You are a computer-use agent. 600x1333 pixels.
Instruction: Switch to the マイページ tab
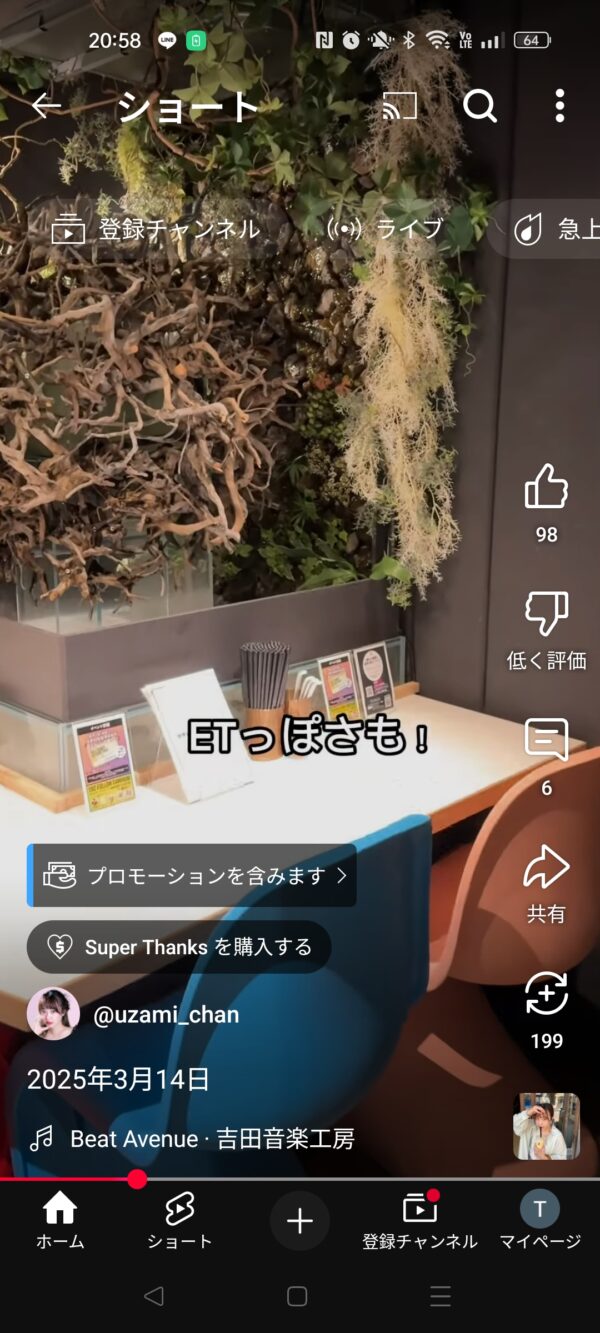(540, 1221)
